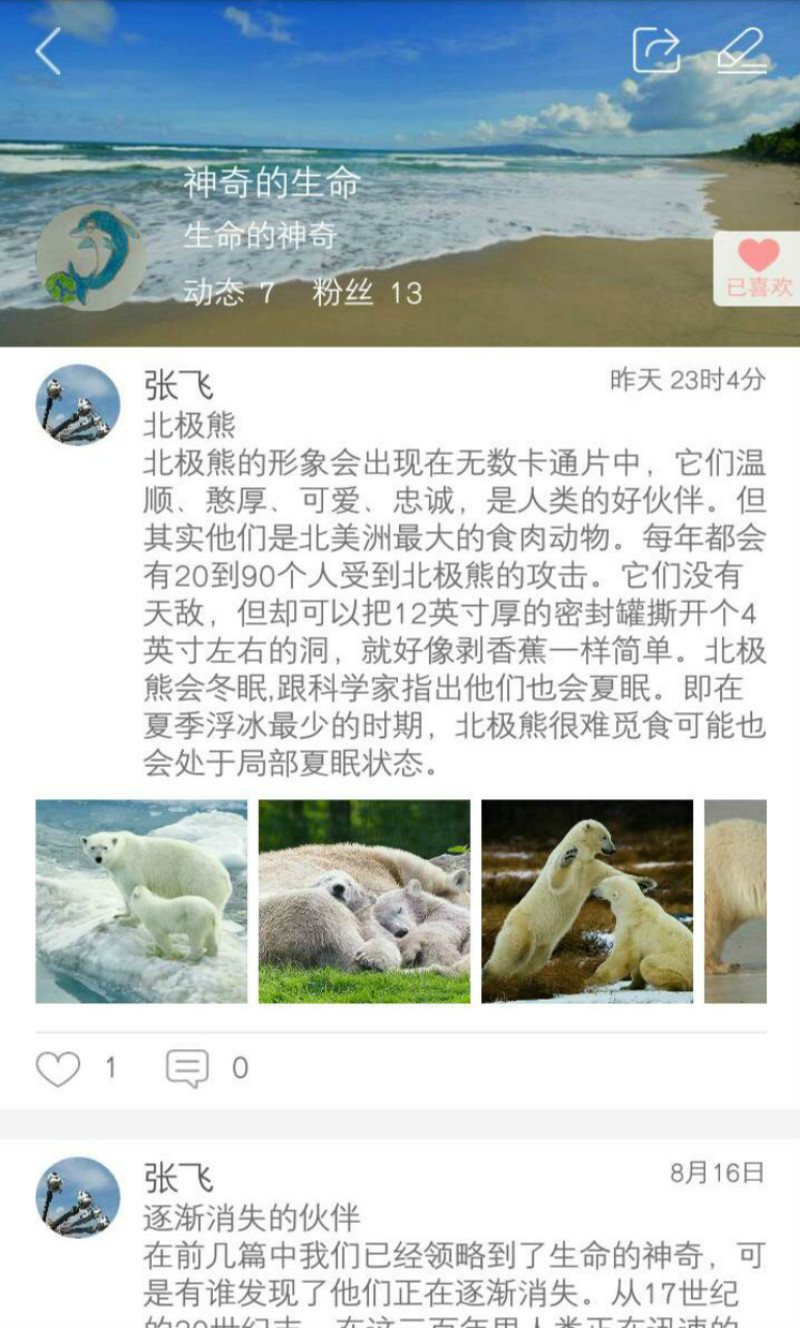
Task: Open the sleeping polar bears photo
Action: [364, 901]
